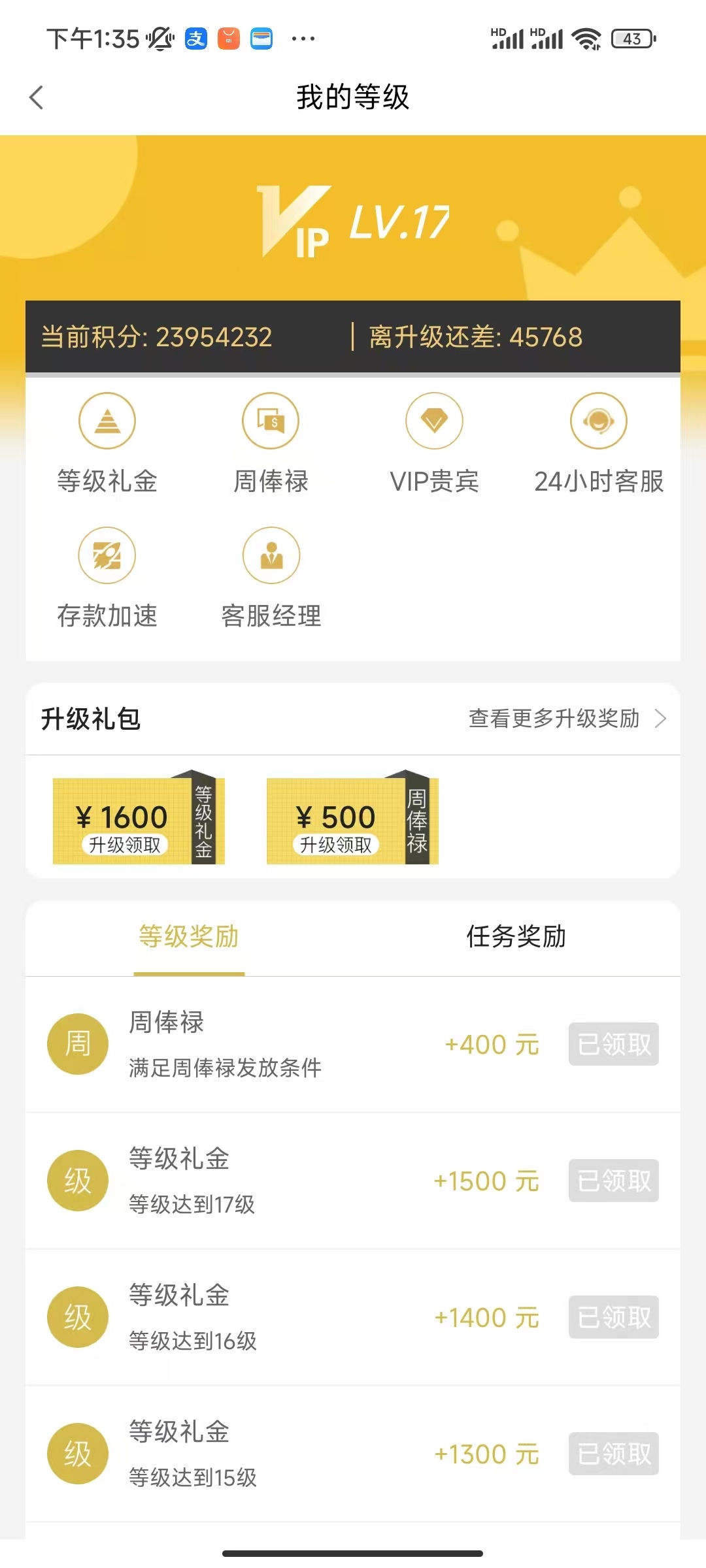Open 24小时客服 support
This screenshot has height=1568, width=706.
[x=598, y=421]
